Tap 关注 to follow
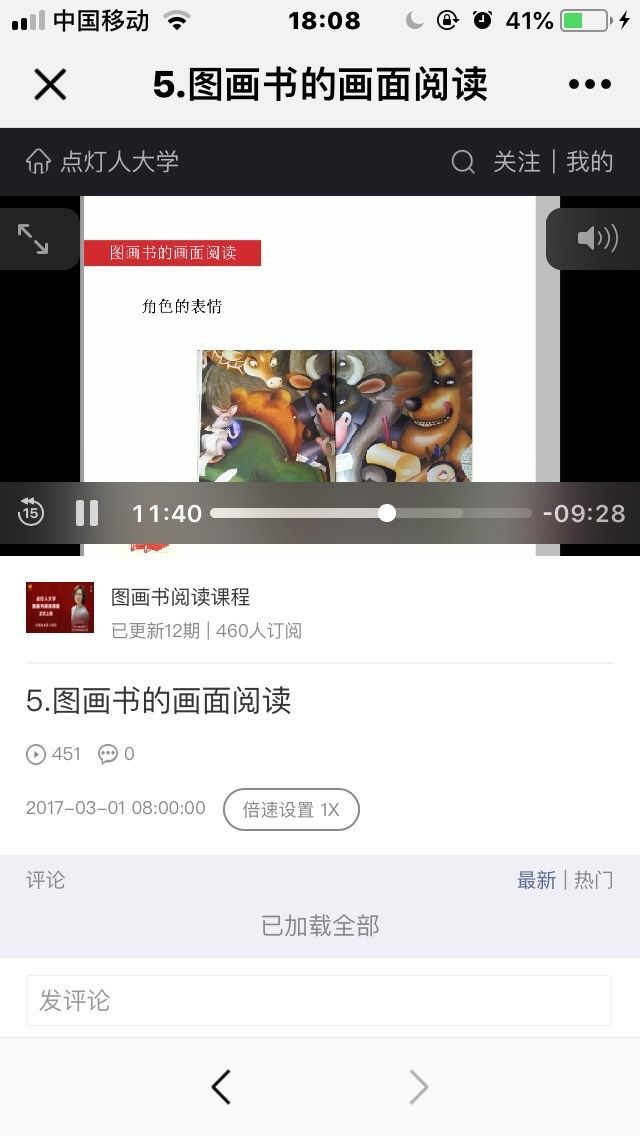 517,162
